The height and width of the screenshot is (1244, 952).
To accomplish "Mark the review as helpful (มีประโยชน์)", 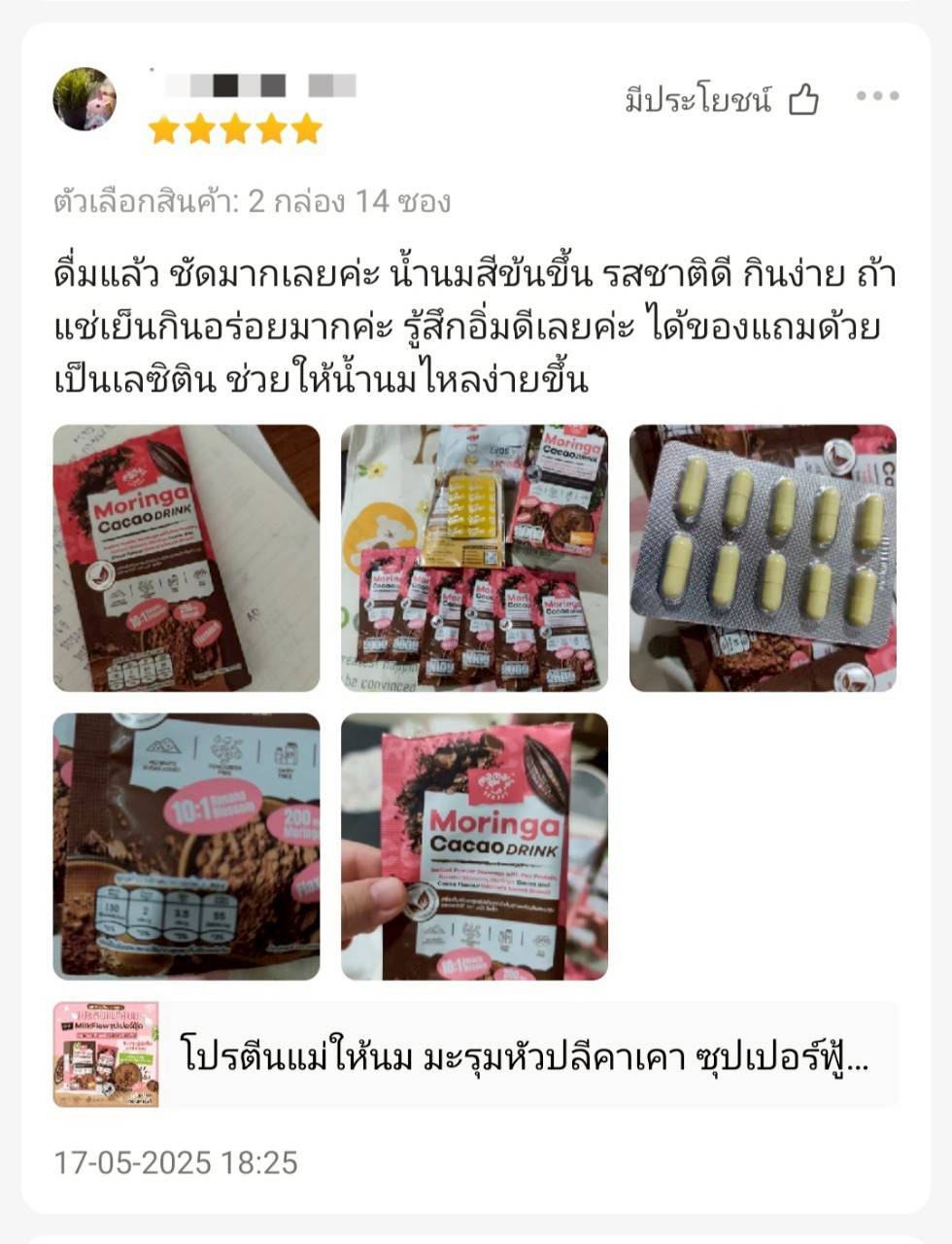I will tap(723, 99).
